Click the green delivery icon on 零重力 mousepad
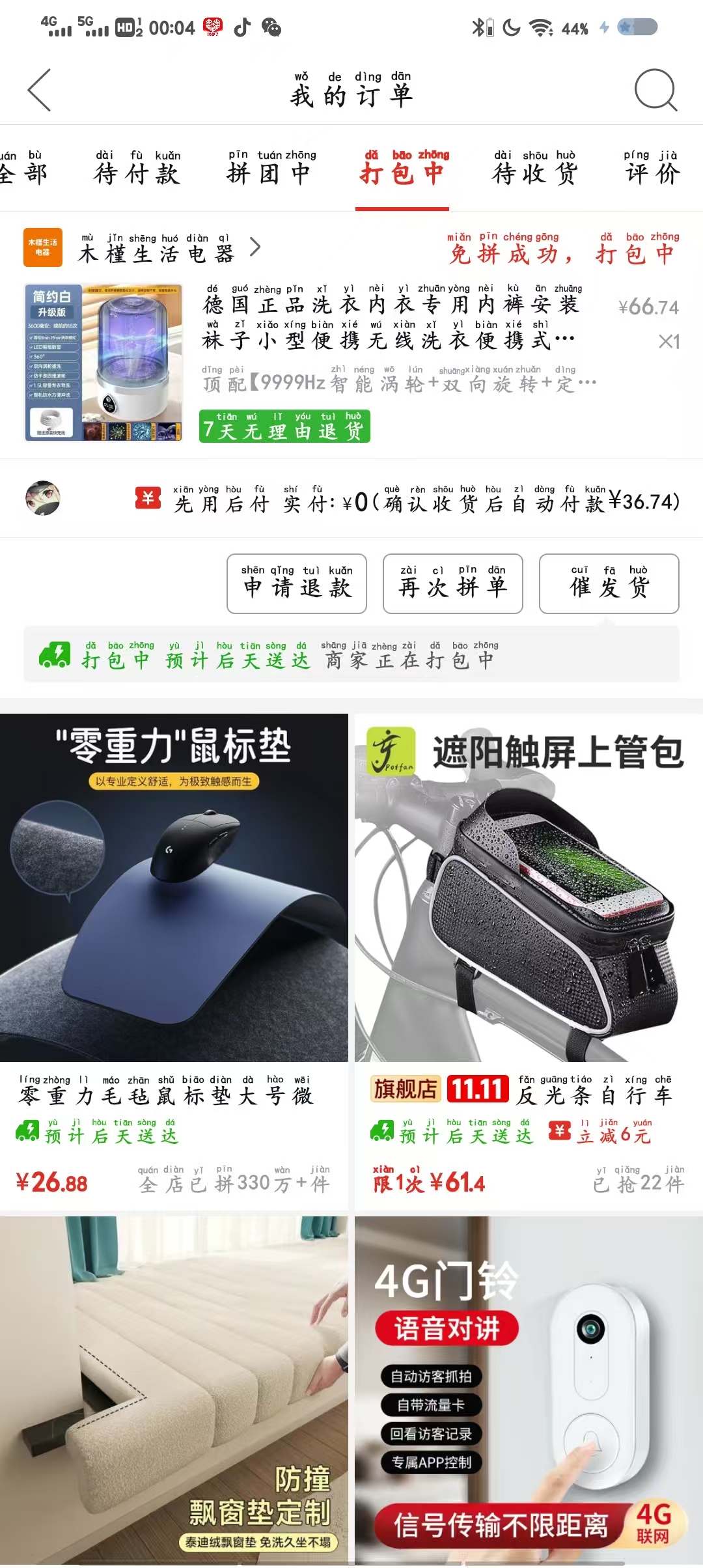The image size is (703, 1568). (27, 1130)
